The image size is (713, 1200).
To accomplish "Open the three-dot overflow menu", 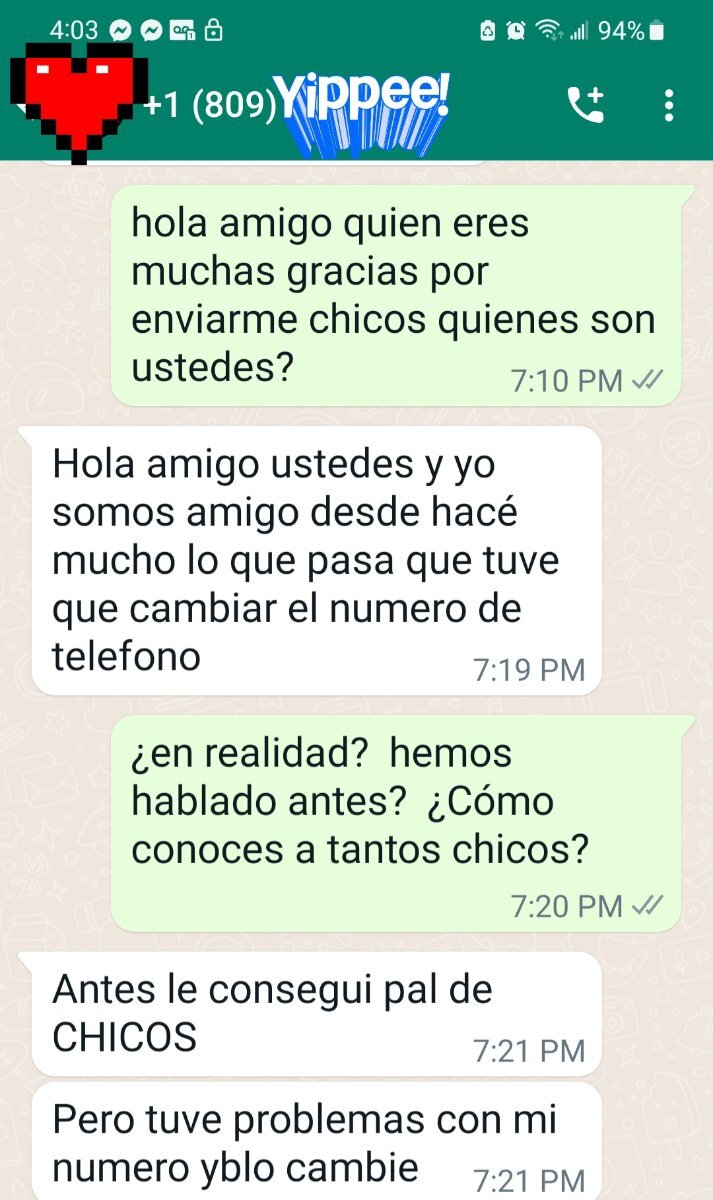I will tap(669, 105).
